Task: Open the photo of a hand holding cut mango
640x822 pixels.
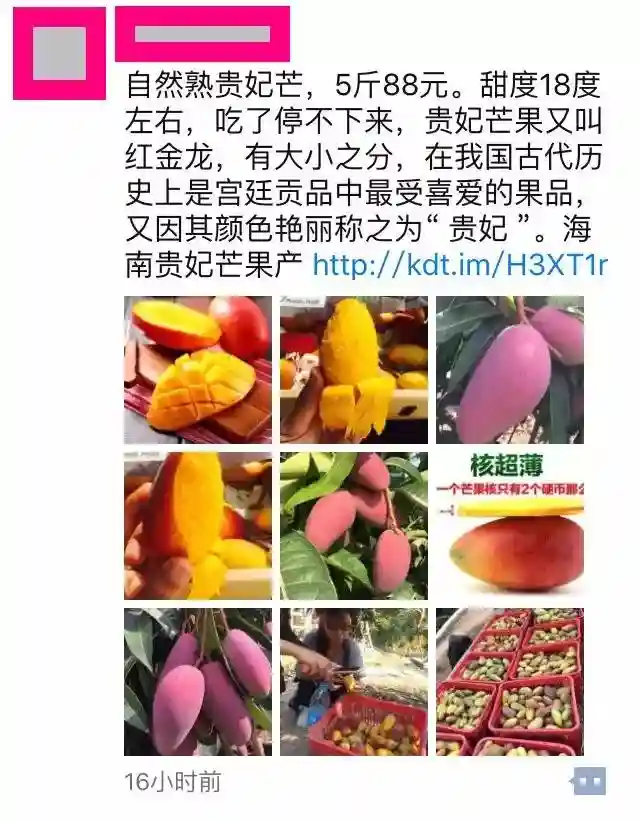Action: click(x=198, y=526)
